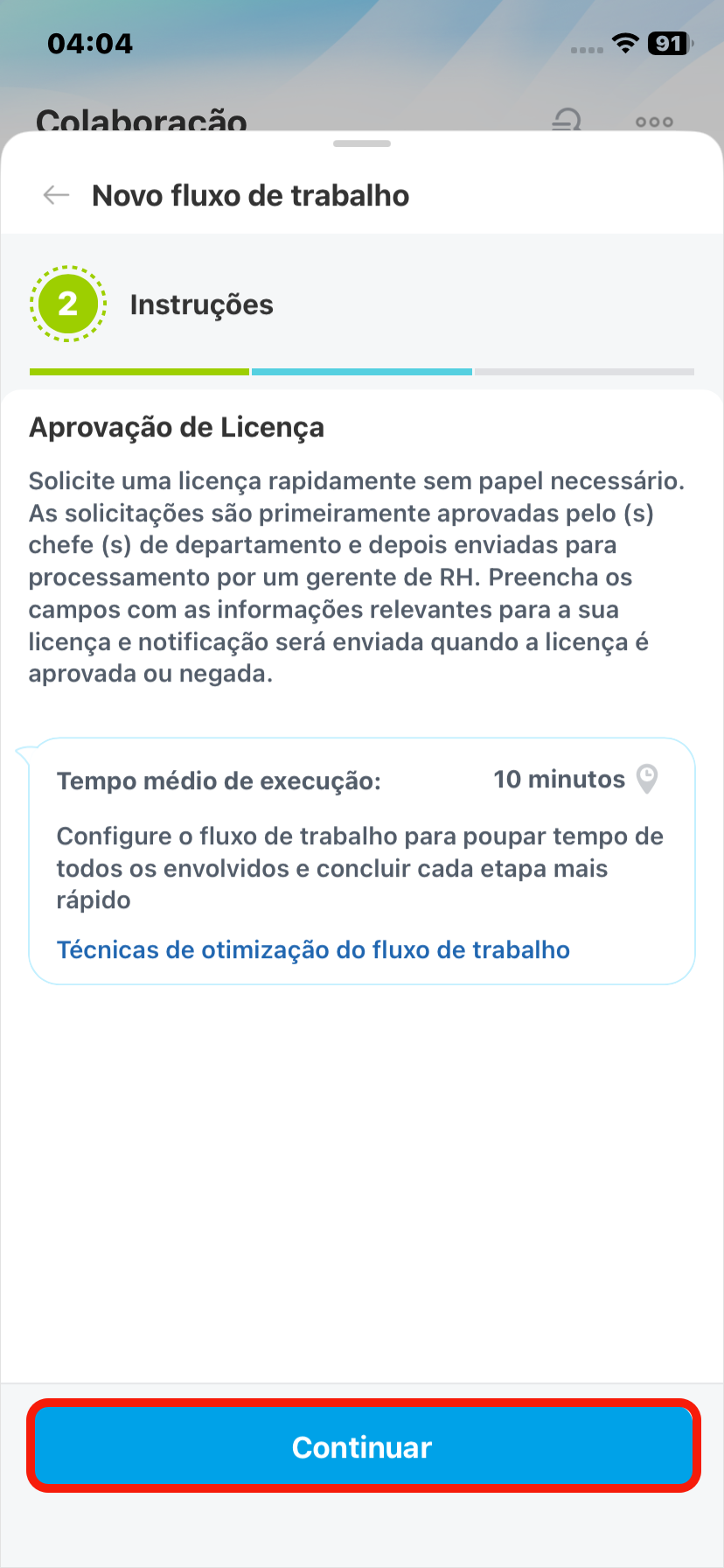
Task: Go back from Novo fluxo de trabalho
Action: 56,195
